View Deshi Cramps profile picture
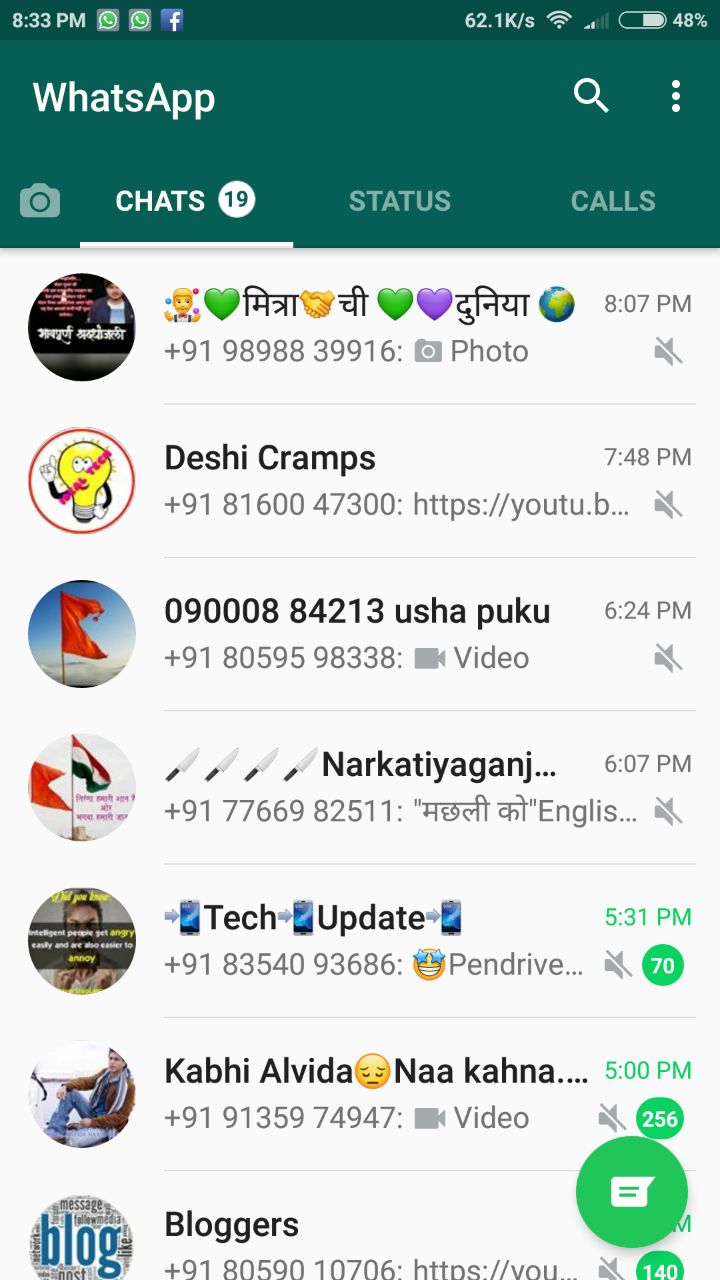The width and height of the screenshot is (720, 1280). tap(82, 480)
